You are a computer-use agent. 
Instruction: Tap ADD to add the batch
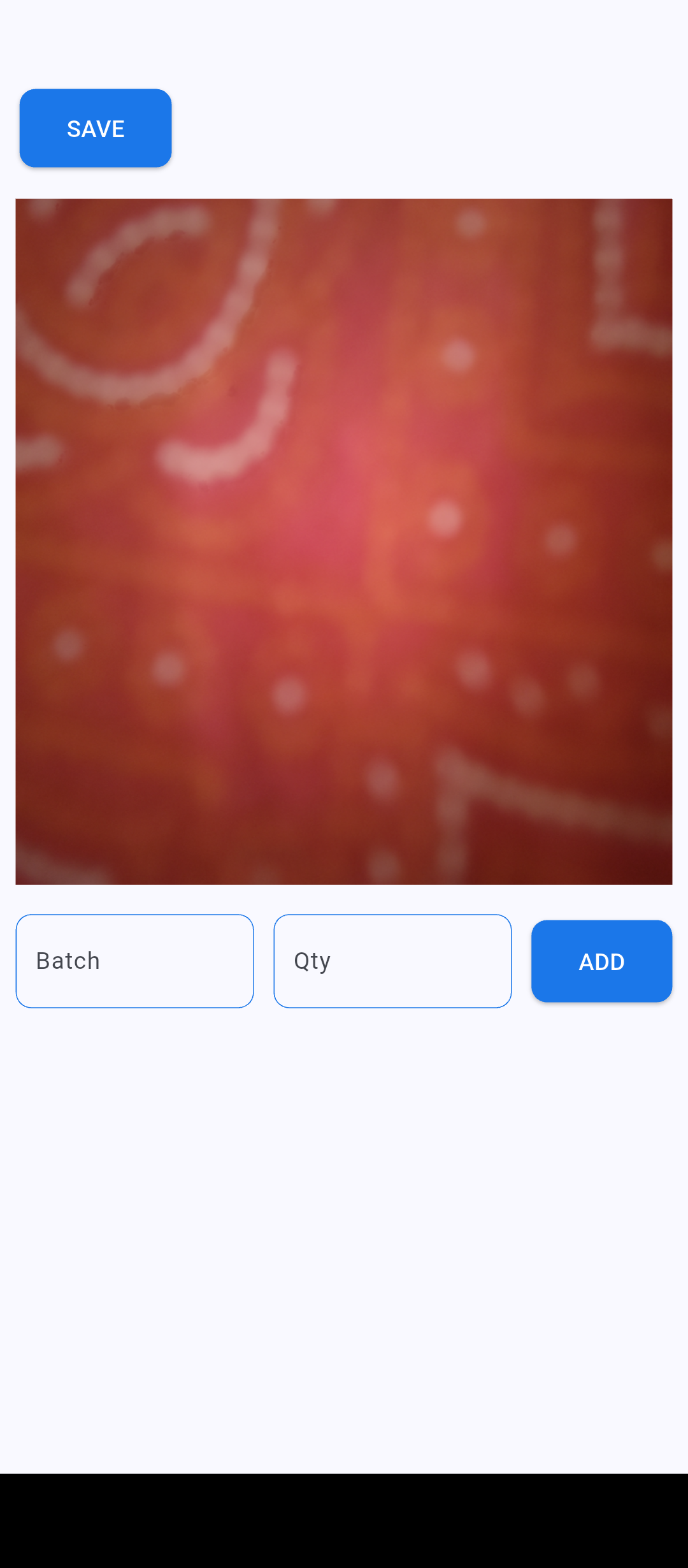(601, 961)
